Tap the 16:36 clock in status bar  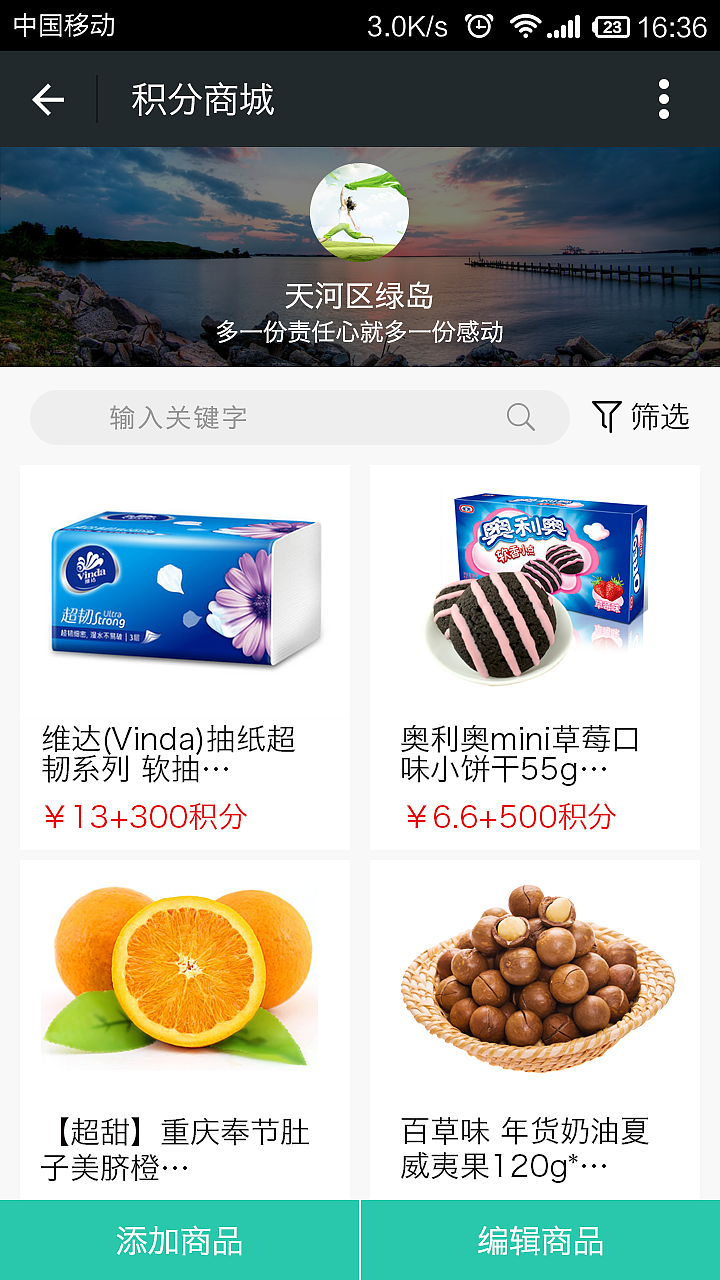click(673, 29)
